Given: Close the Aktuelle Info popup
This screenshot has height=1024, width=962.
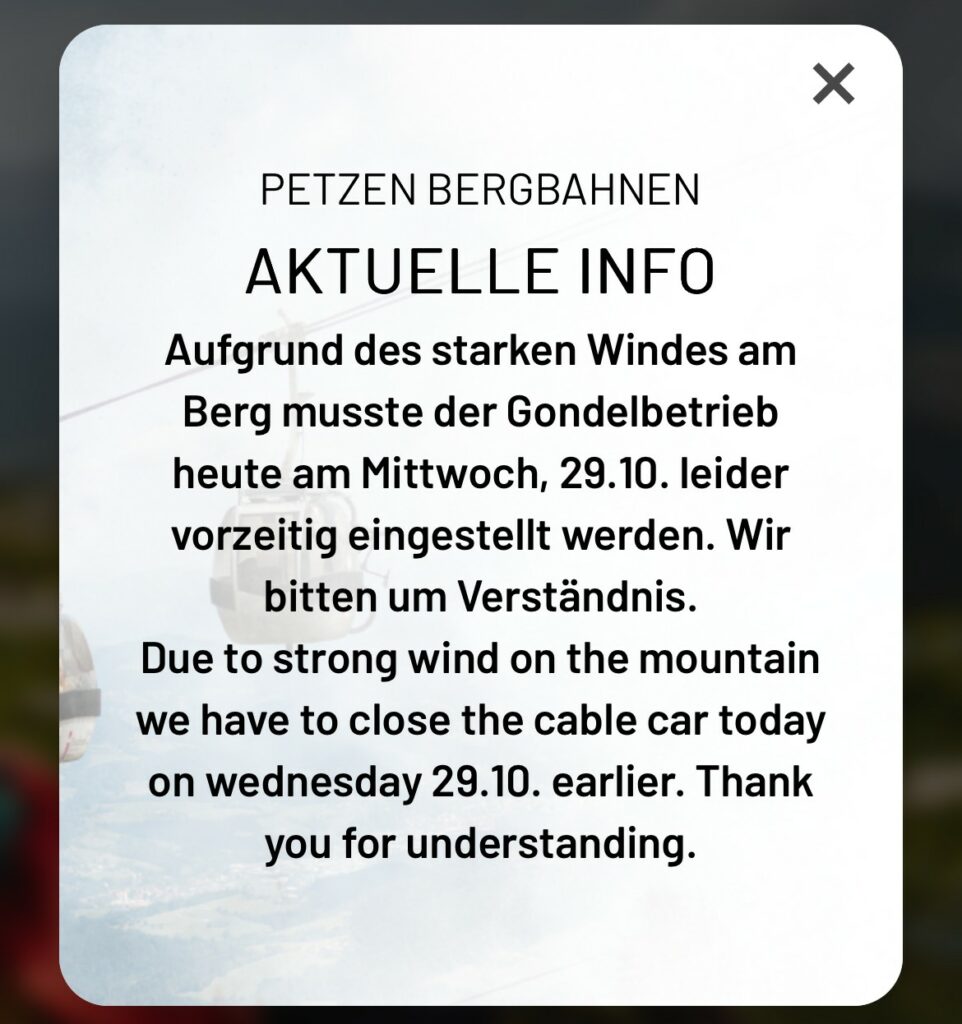Looking at the screenshot, I should point(833,84).
